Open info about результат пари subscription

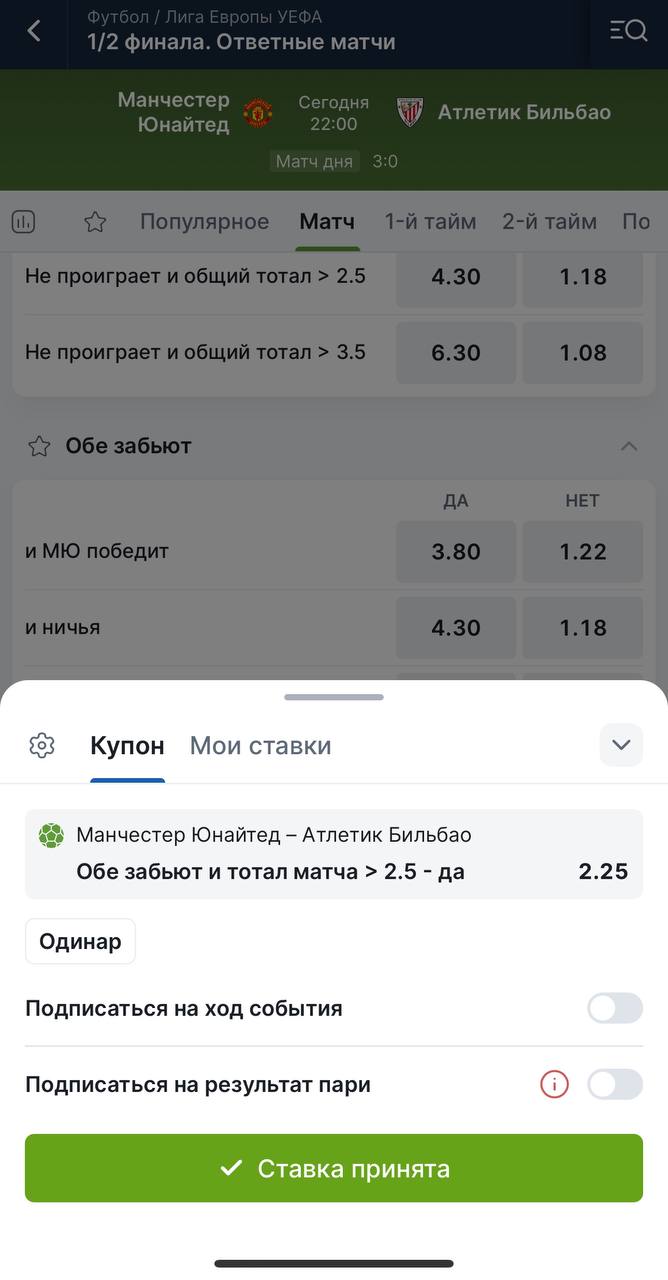pos(554,1084)
